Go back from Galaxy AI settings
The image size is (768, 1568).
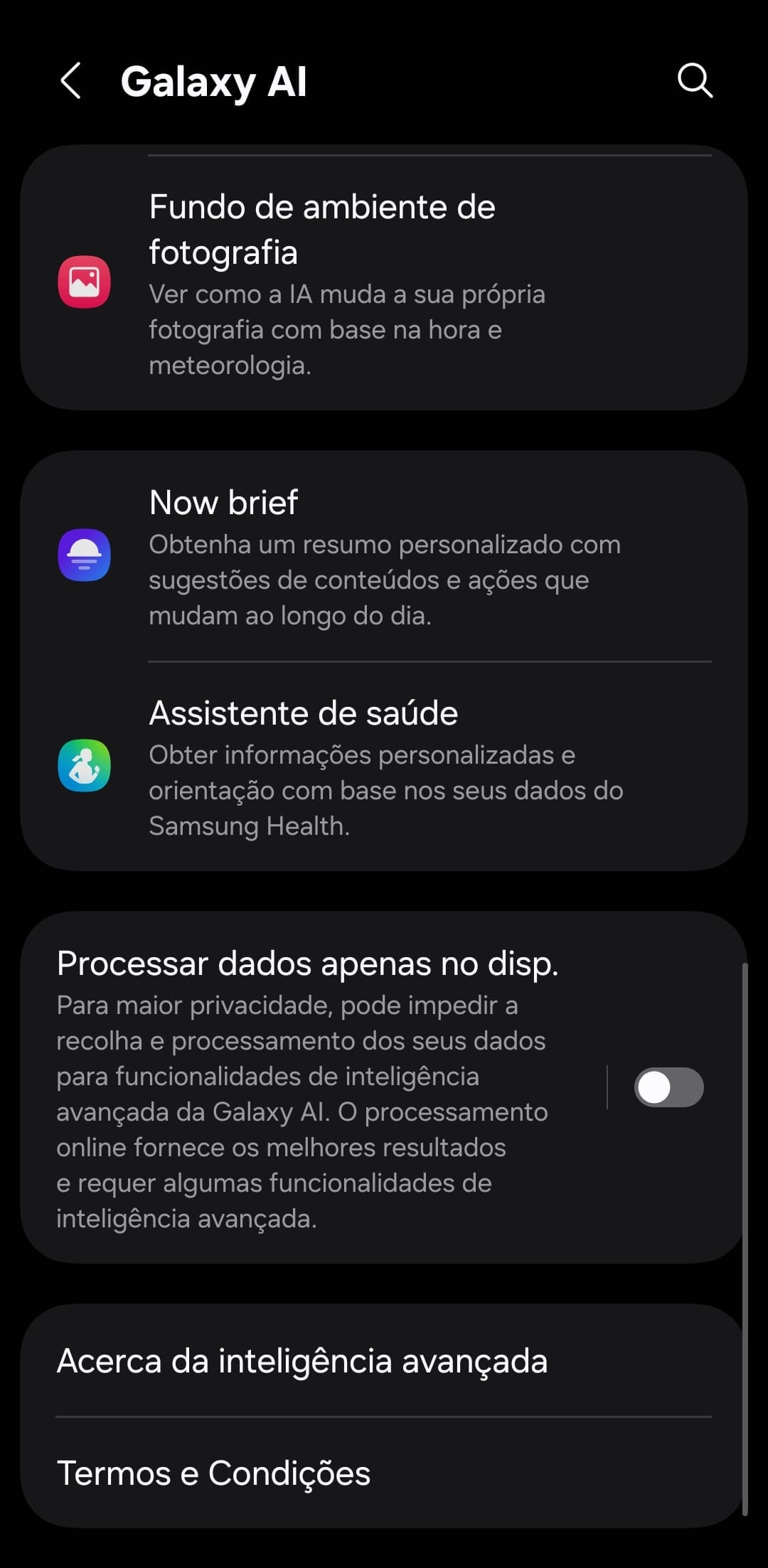(70, 80)
